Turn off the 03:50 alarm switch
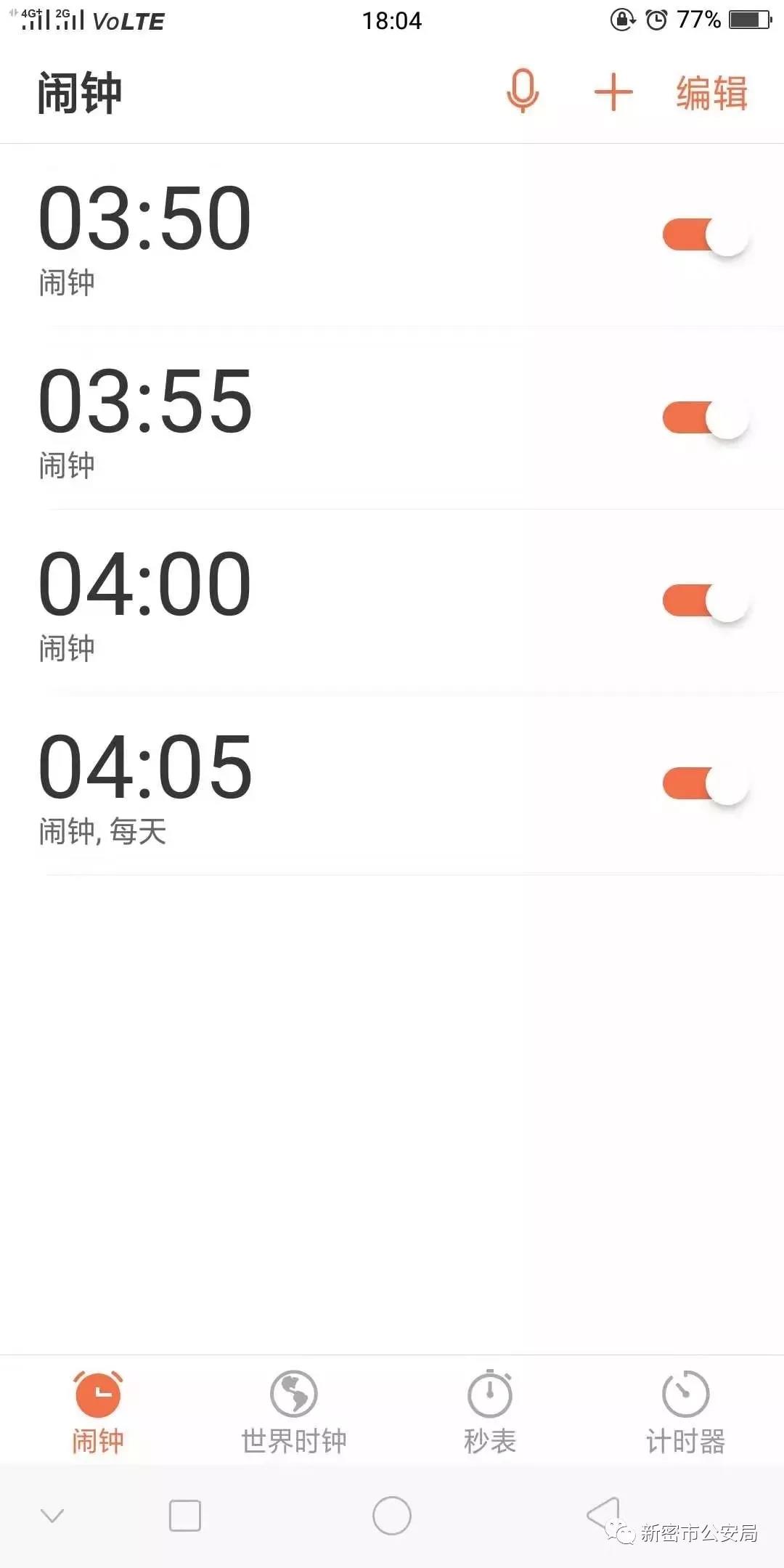784x1568 pixels. [706, 236]
